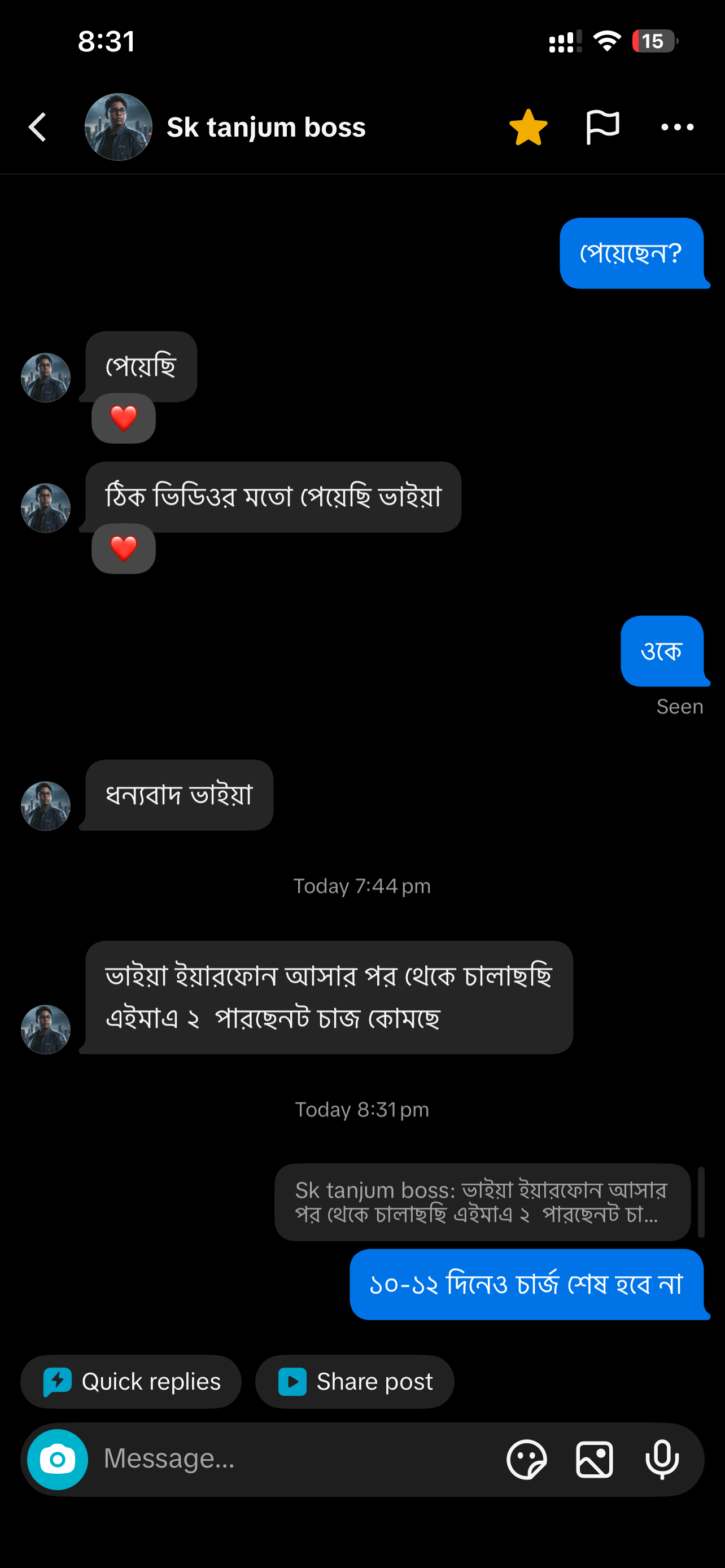The image size is (725, 1568).
Task: Tap the Seen status indicator
Action: point(680,706)
